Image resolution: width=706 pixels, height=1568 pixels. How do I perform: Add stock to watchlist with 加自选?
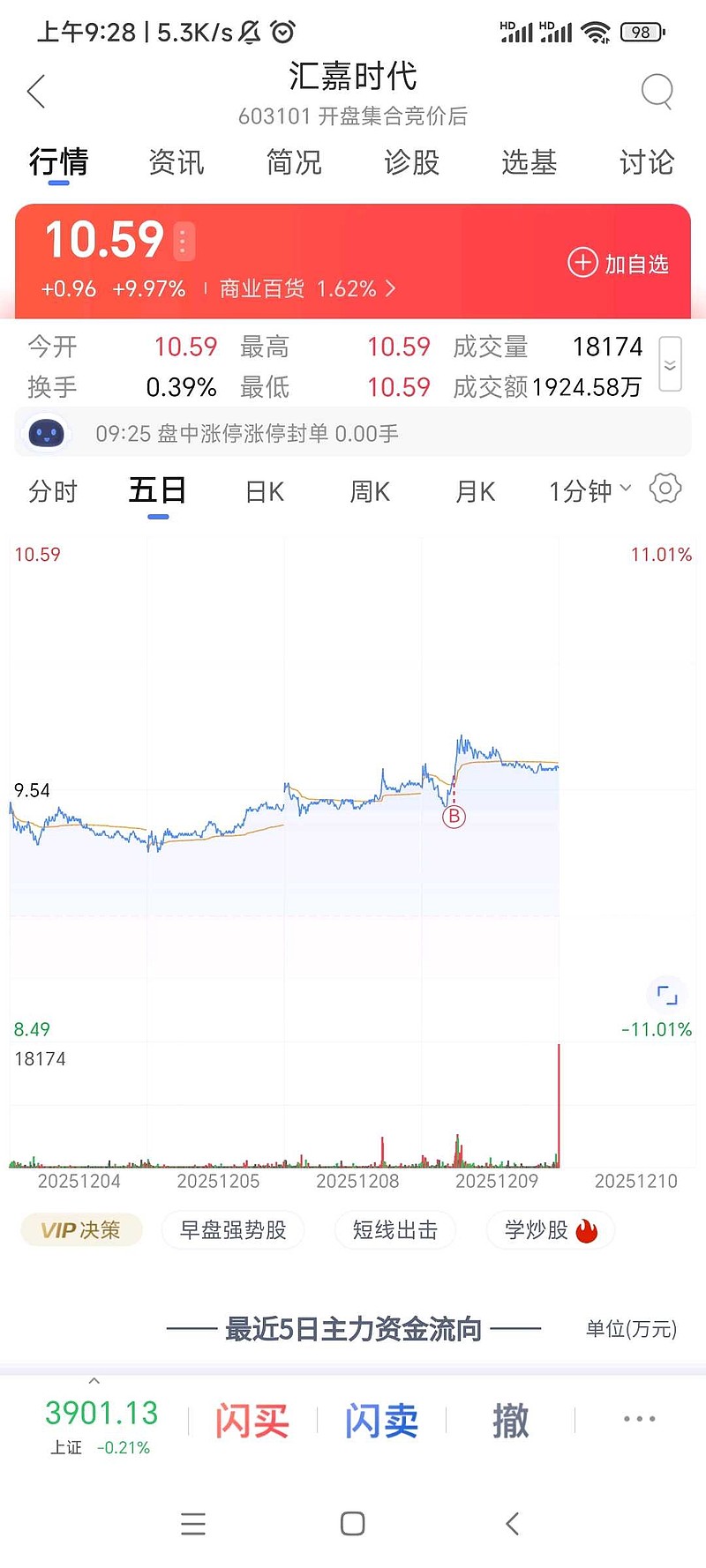click(x=618, y=263)
